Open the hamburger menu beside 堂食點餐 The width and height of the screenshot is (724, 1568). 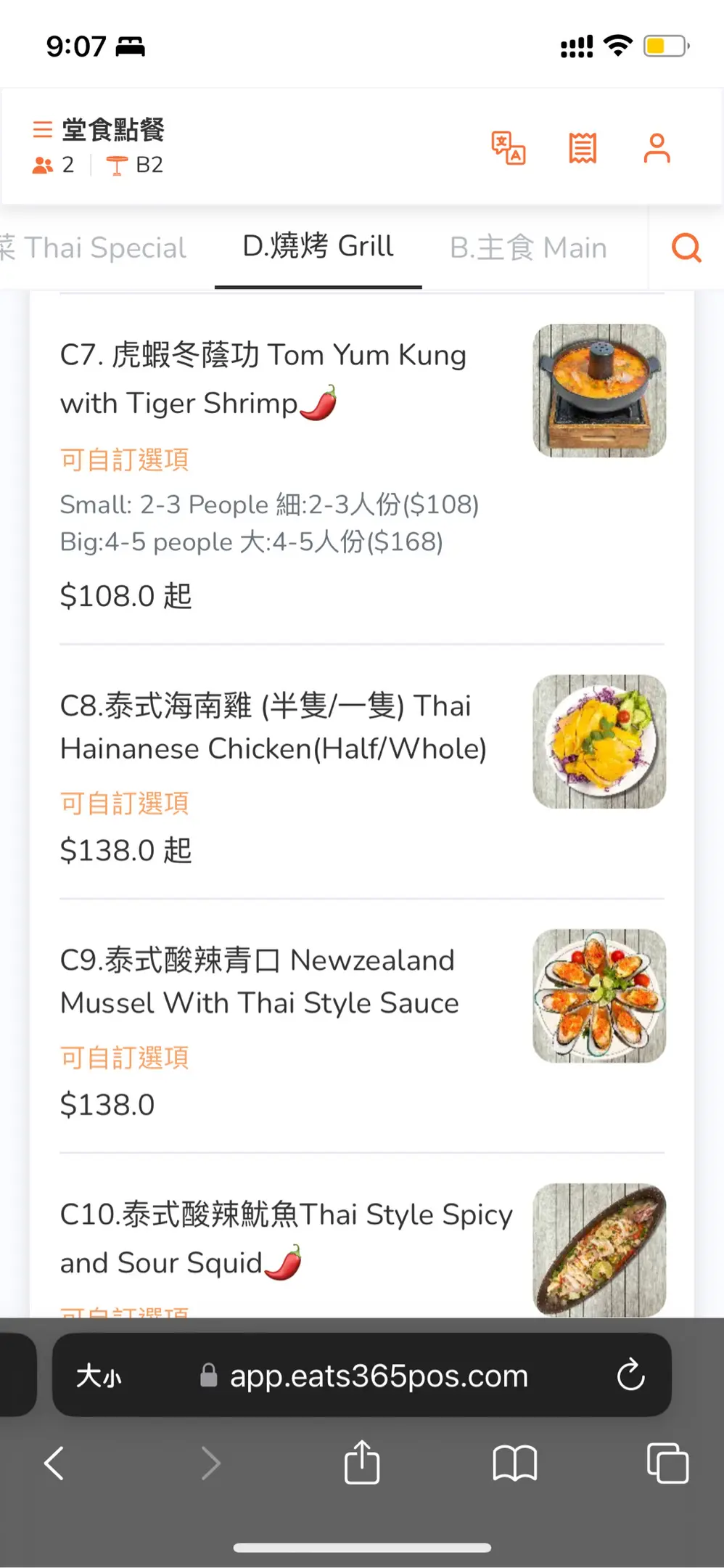point(42,129)
